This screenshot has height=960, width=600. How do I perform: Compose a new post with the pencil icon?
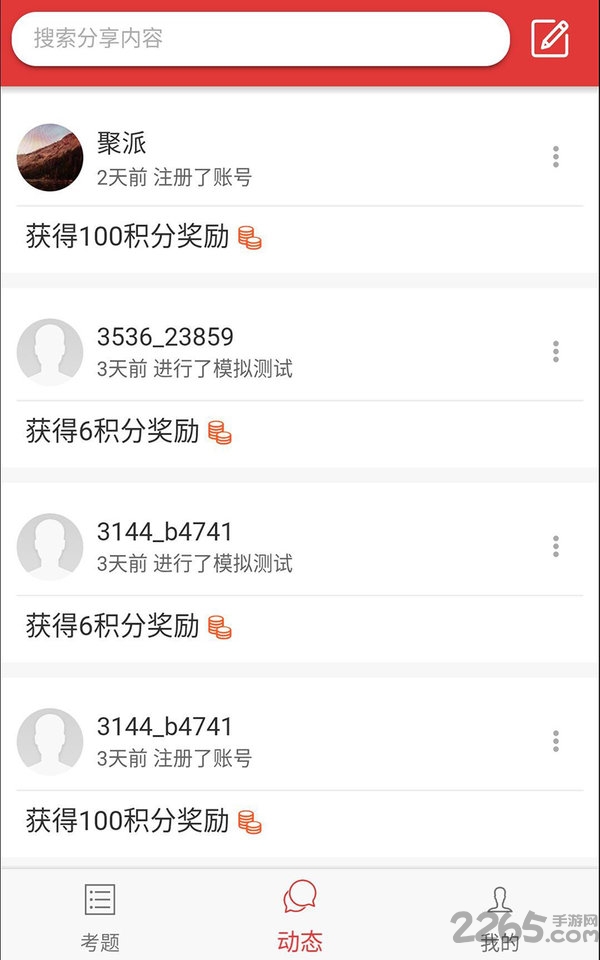550,38
